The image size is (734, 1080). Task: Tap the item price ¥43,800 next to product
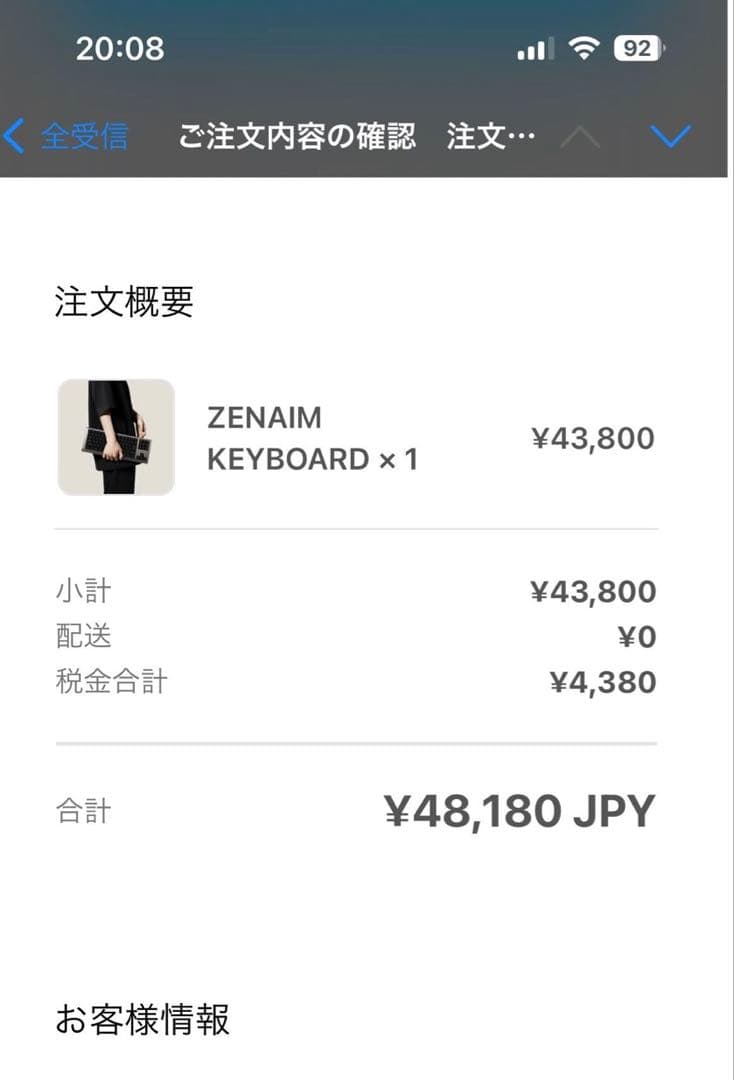[x=592, y=437]
